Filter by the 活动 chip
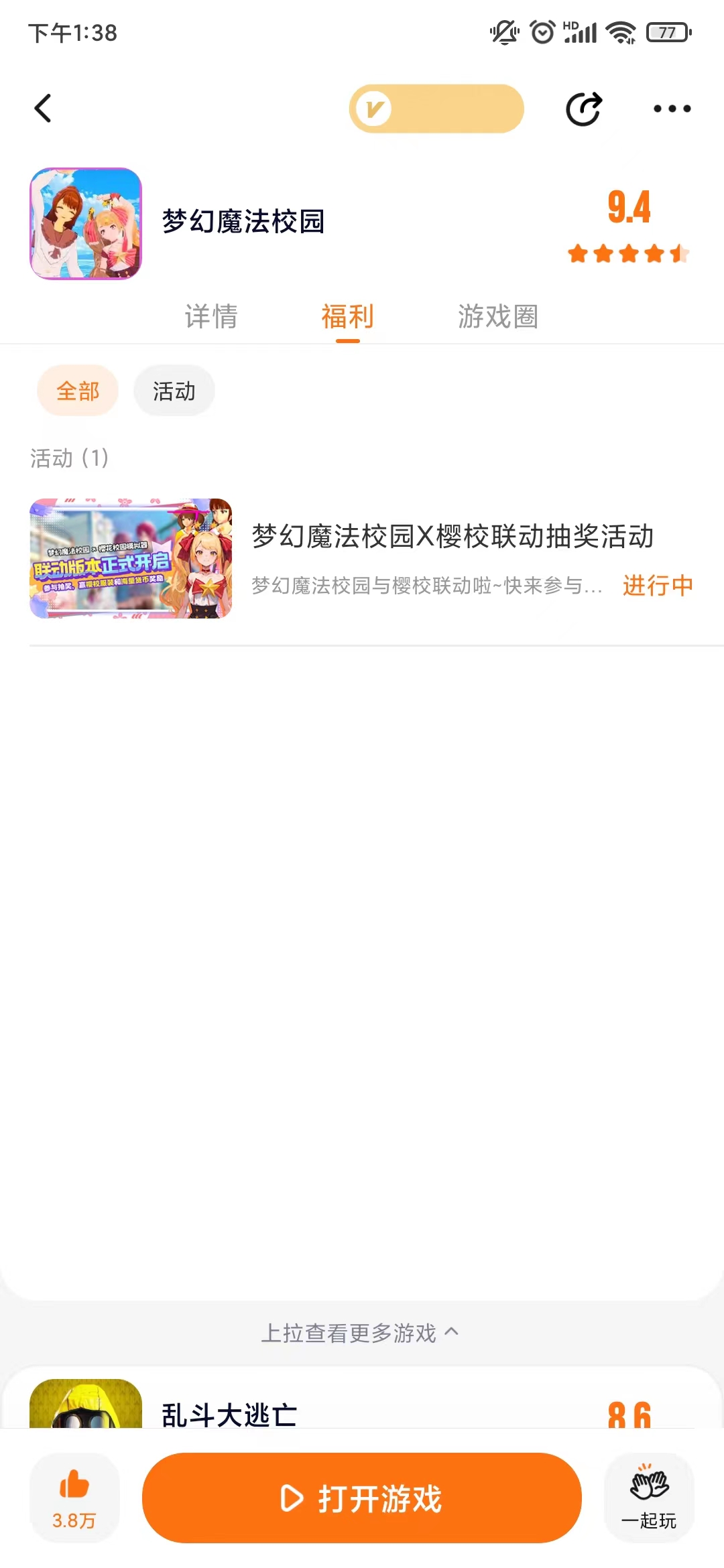Screen dimensions: 724x1568 (x=174, y=391)
